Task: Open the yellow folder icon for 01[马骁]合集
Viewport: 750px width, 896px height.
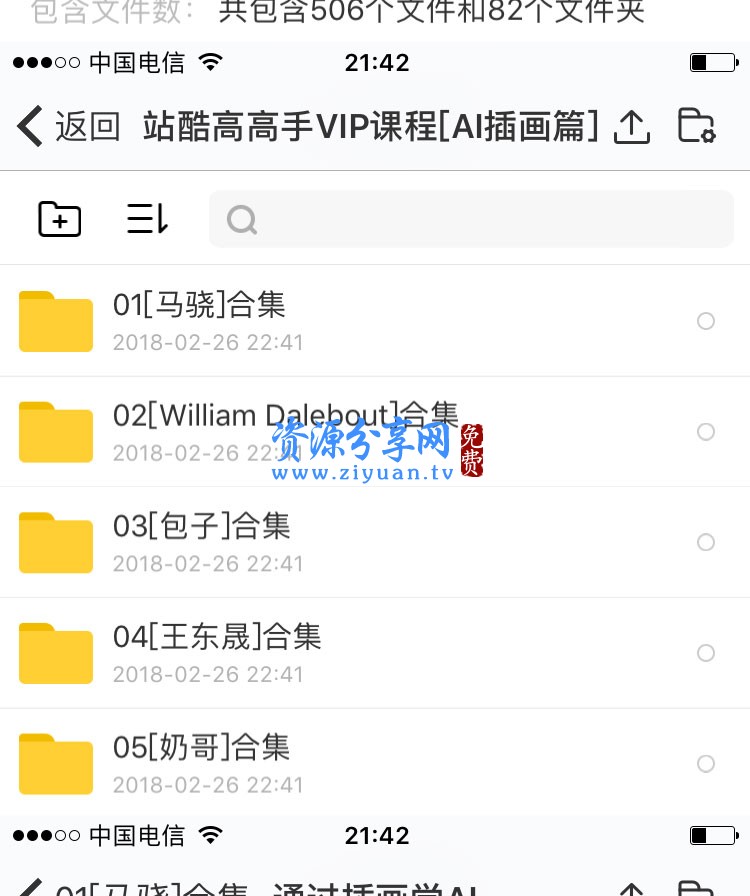Action: coord(55,321)
